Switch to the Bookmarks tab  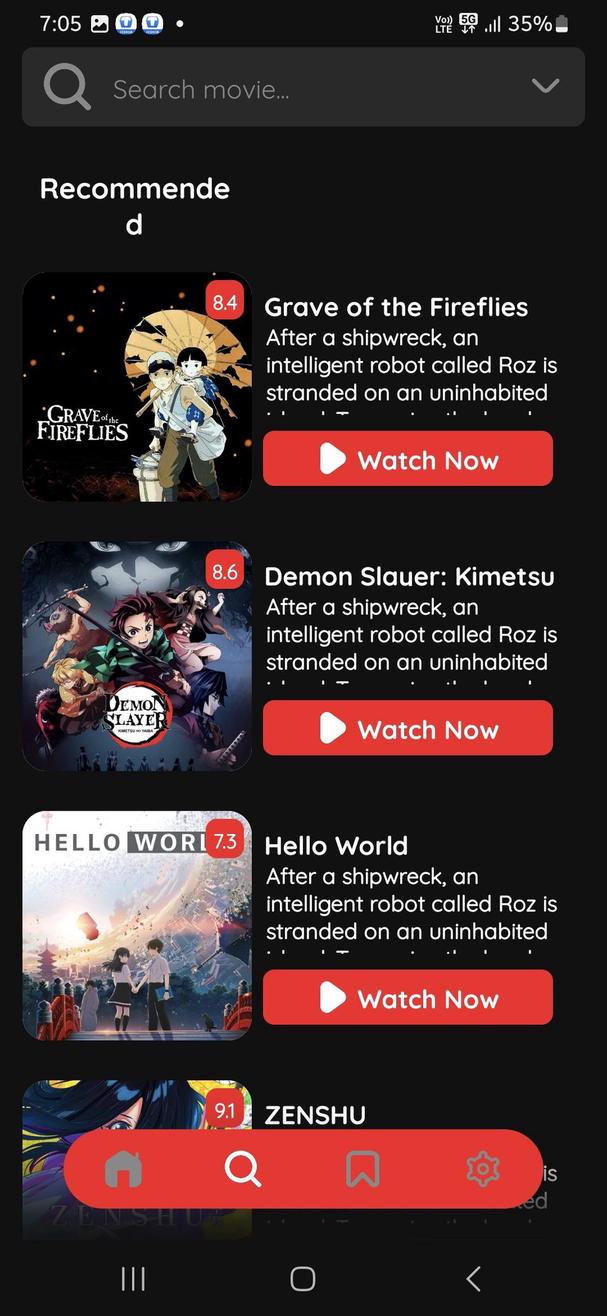tap(362, 1168)
